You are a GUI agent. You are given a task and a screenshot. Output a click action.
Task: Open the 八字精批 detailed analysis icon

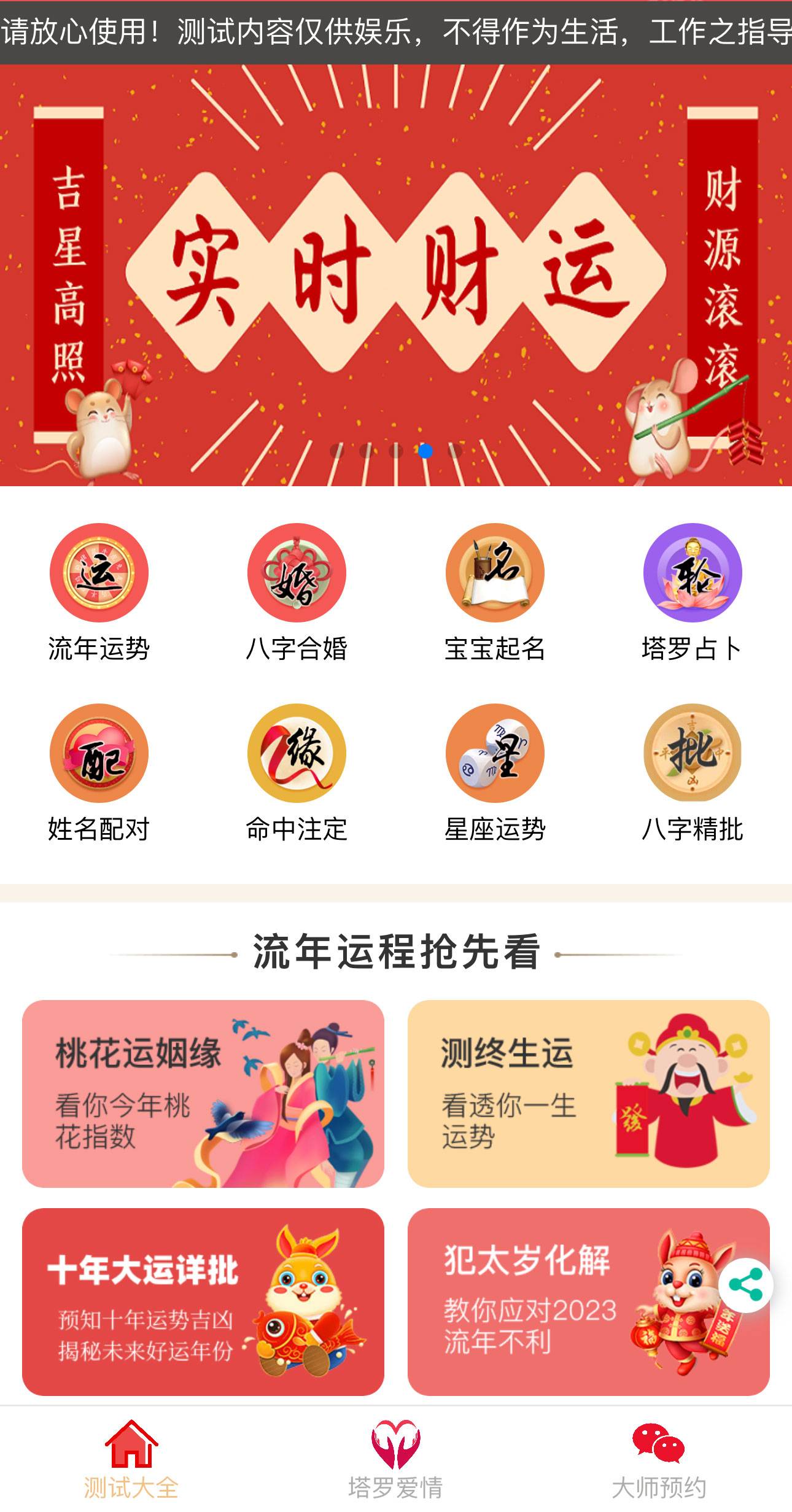pos(693,756)
